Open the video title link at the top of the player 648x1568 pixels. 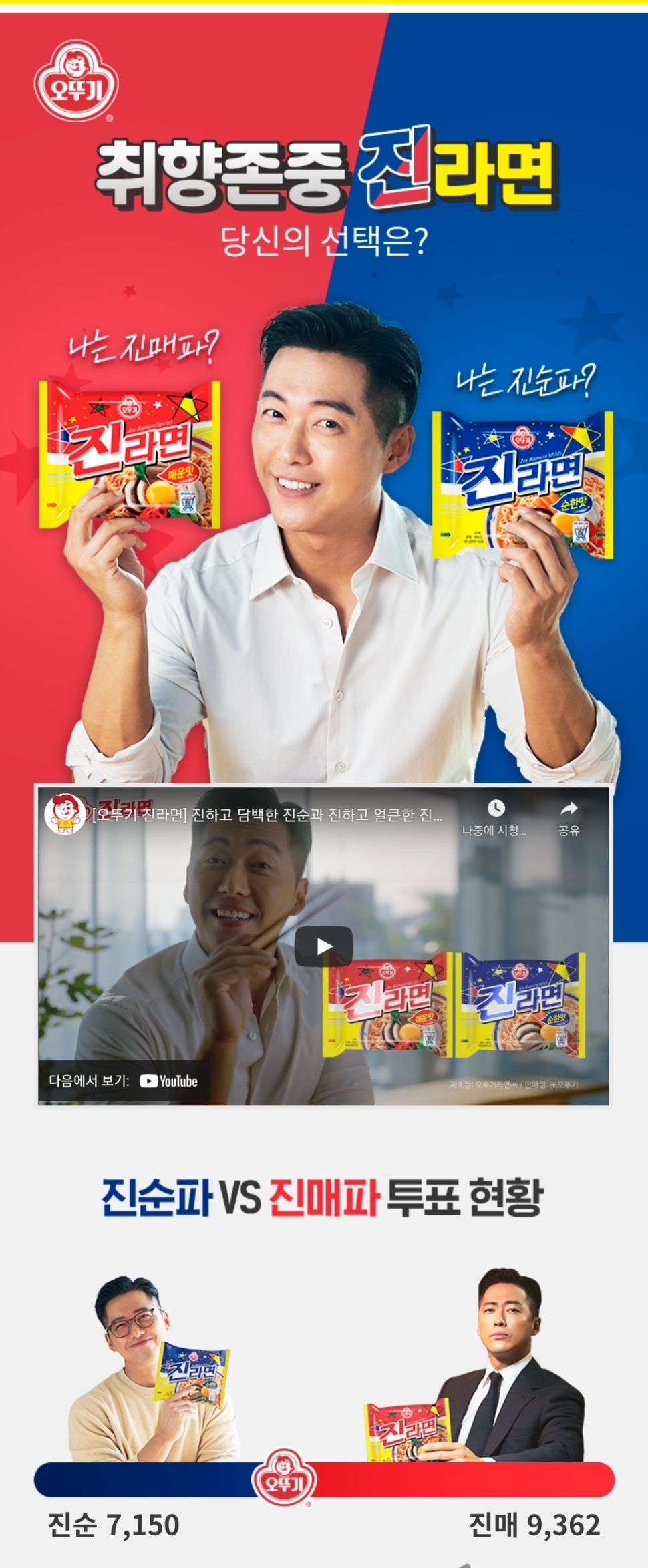pyautogui.click(x=267, y=815)
